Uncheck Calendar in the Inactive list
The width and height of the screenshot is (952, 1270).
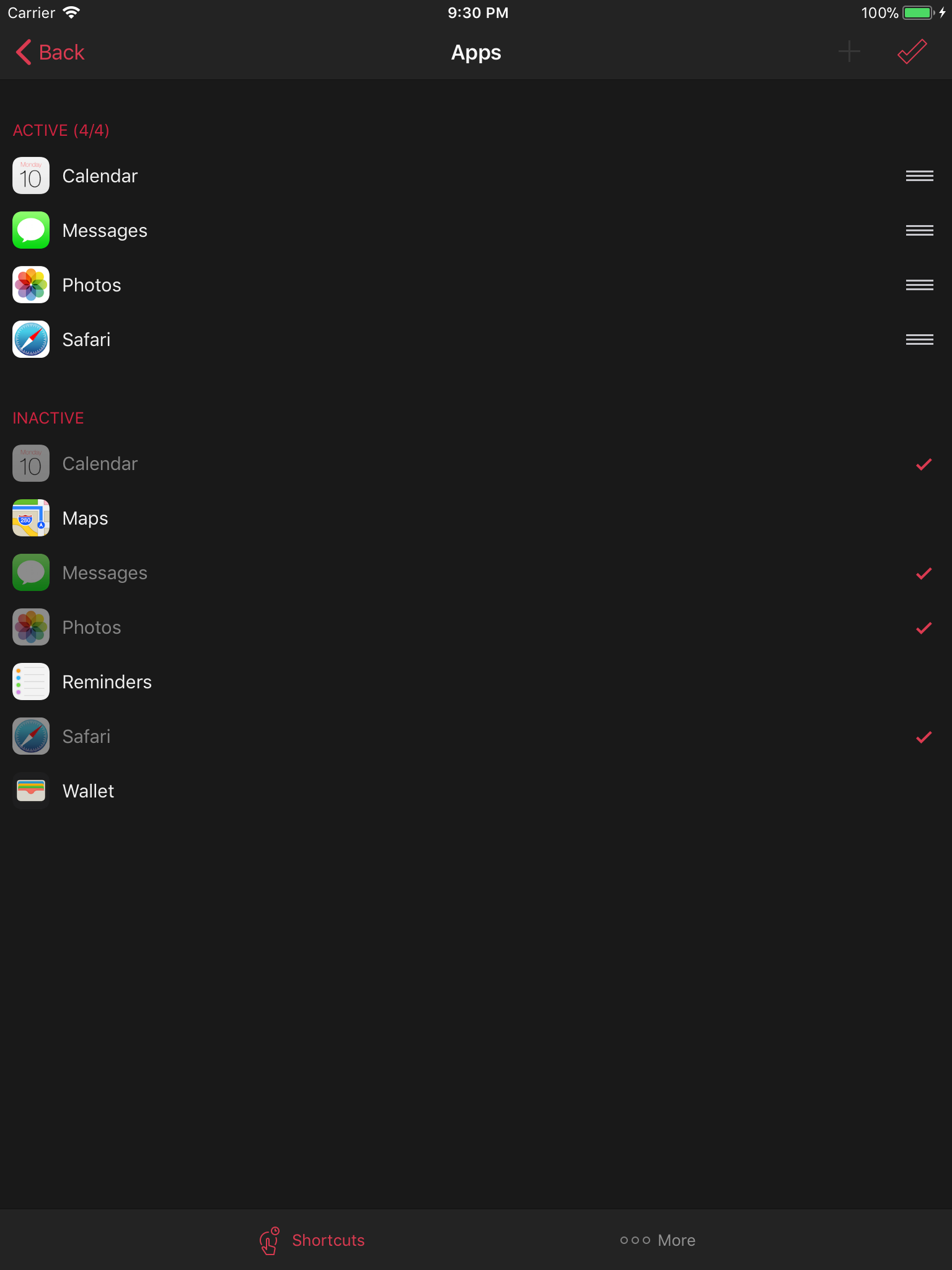(x=923, y=464)
